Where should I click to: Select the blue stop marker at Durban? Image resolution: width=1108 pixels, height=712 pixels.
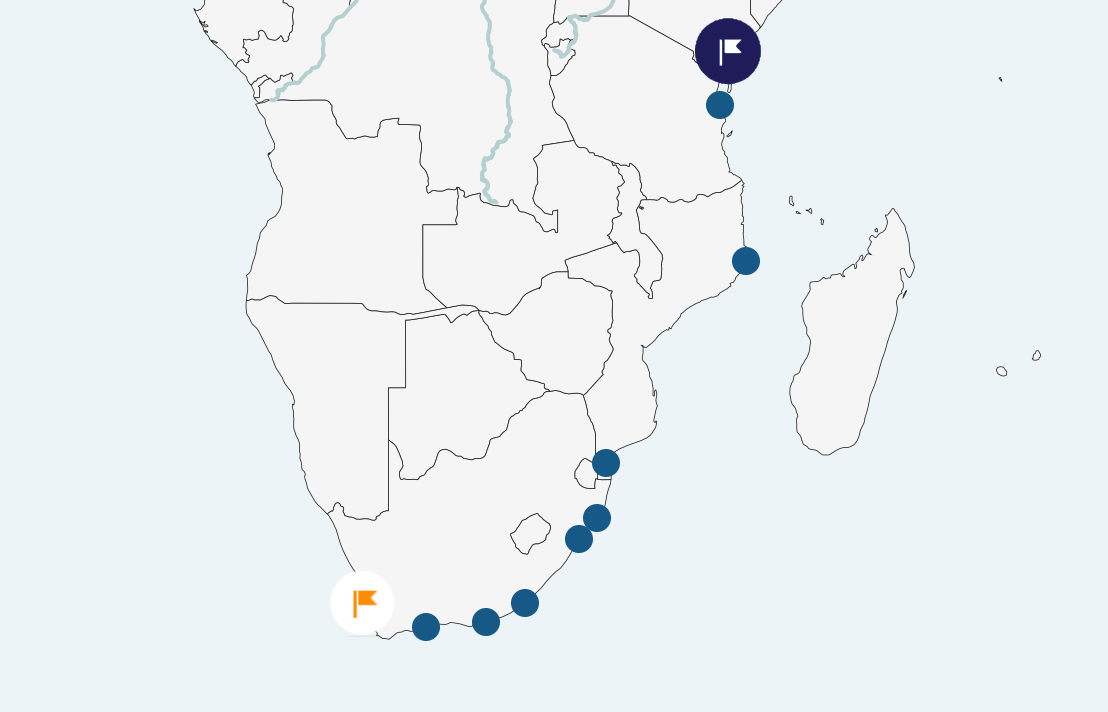pyautogui.click(x=579, y=539)
